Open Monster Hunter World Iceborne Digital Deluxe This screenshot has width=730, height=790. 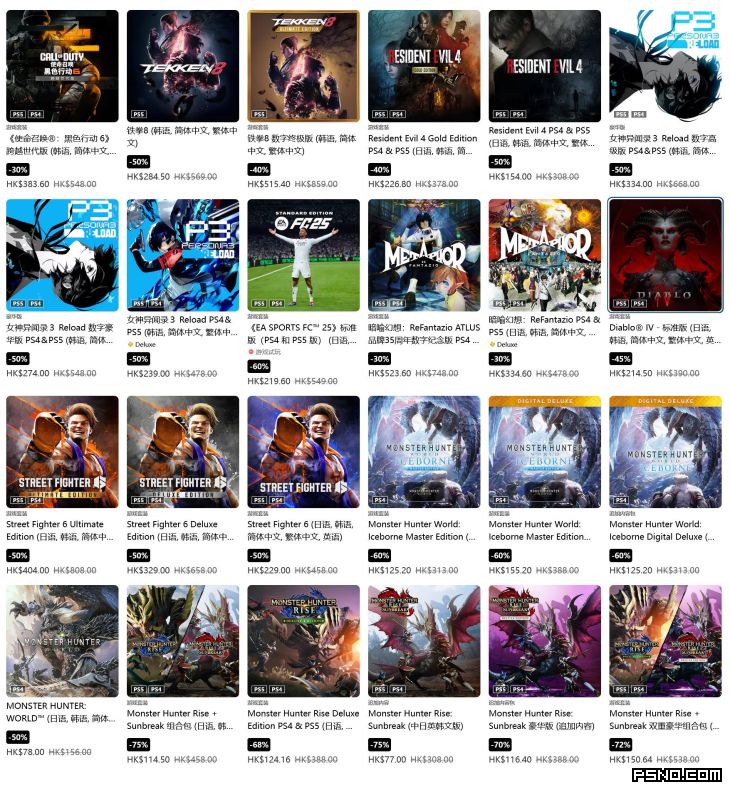click(x=665, y=451)
